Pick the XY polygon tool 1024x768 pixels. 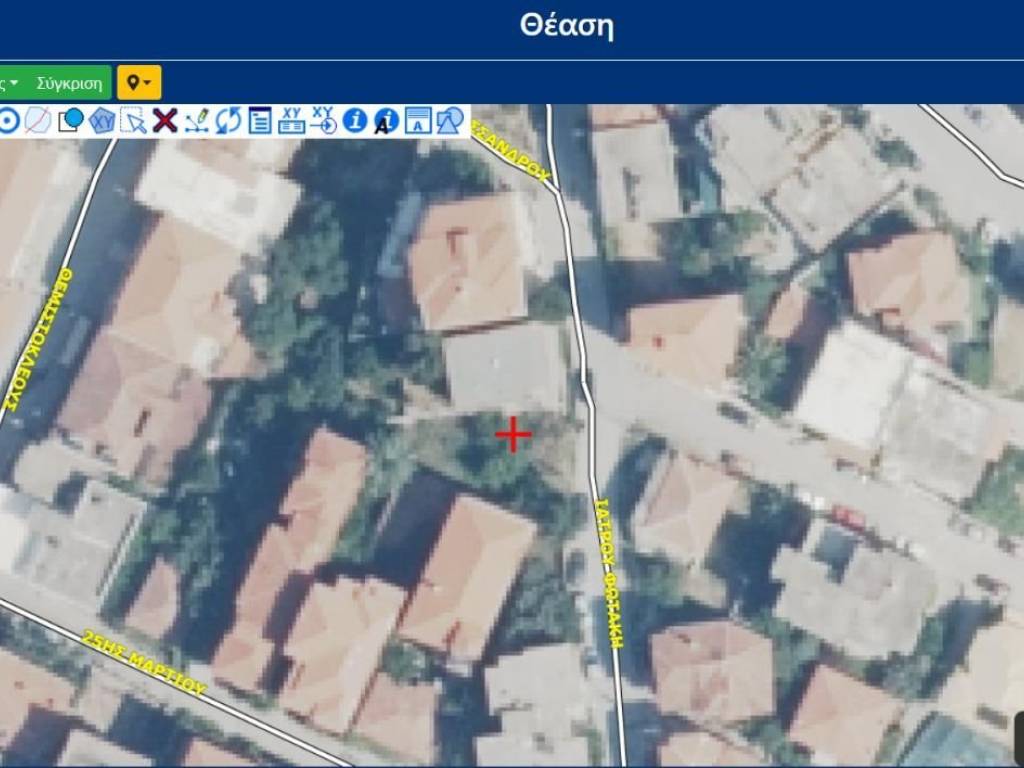coord(102,121)
